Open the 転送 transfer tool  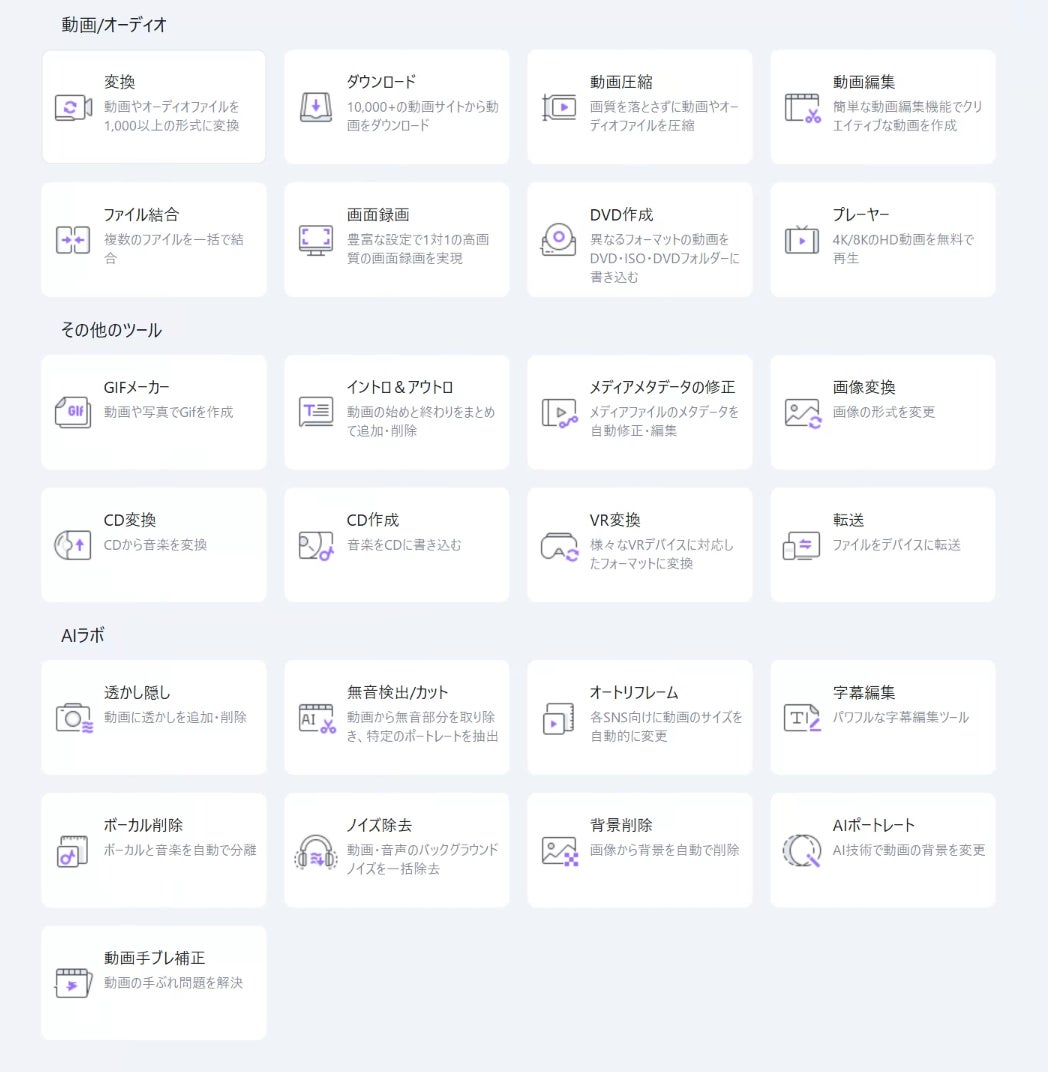[882, 545]
